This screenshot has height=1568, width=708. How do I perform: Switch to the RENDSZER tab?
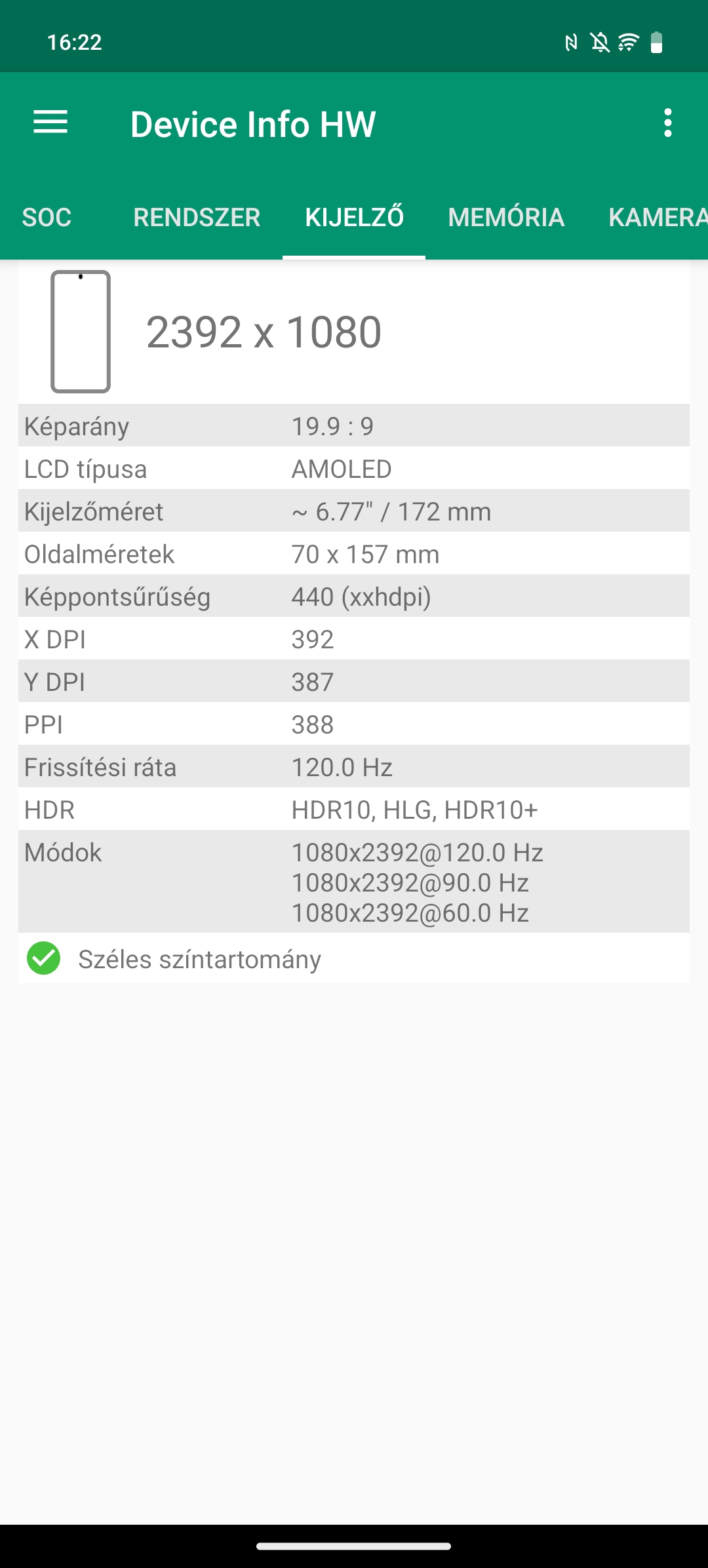[197, 217]
